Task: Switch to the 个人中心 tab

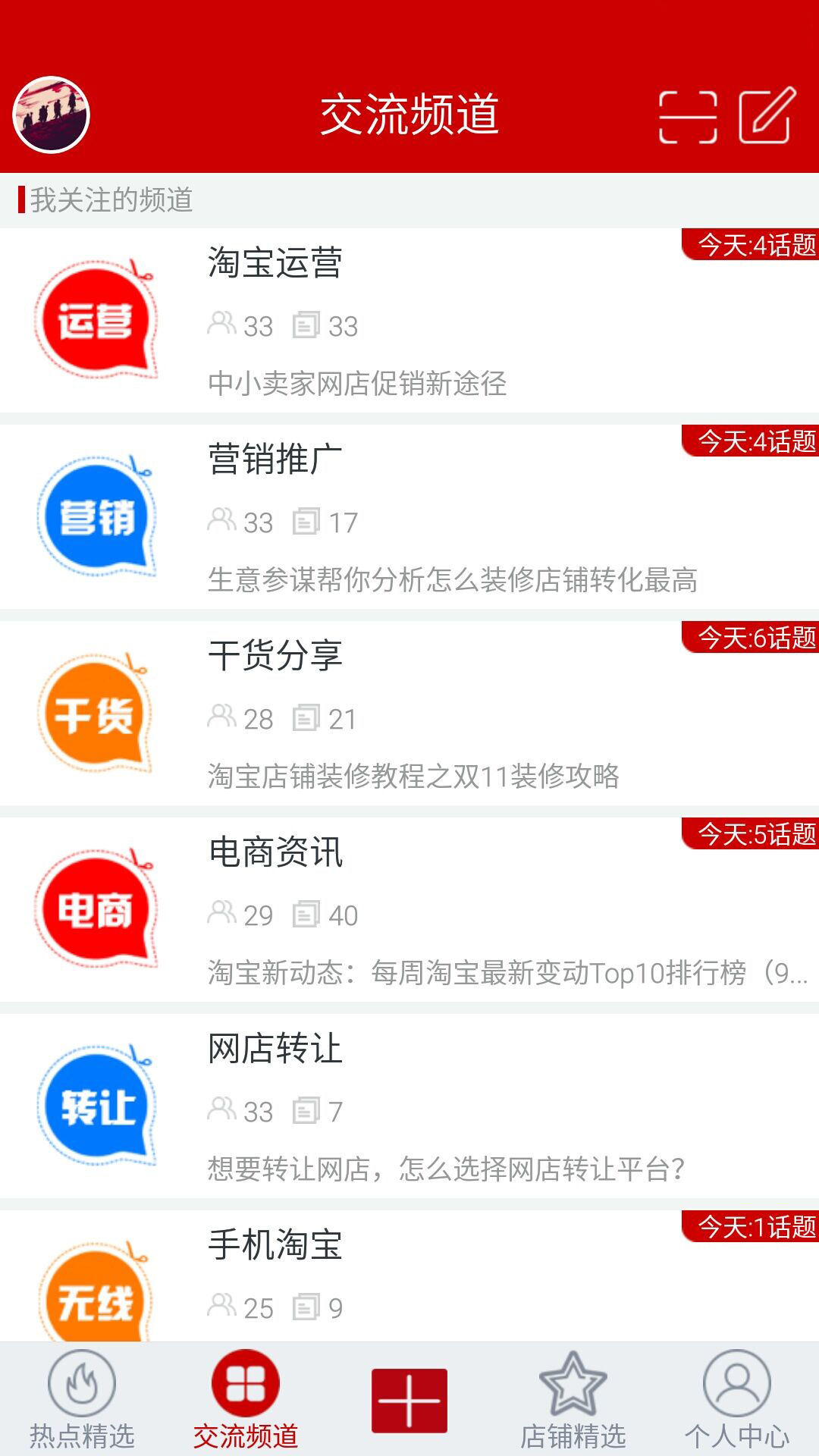Action: click(x=737, y=1400)
